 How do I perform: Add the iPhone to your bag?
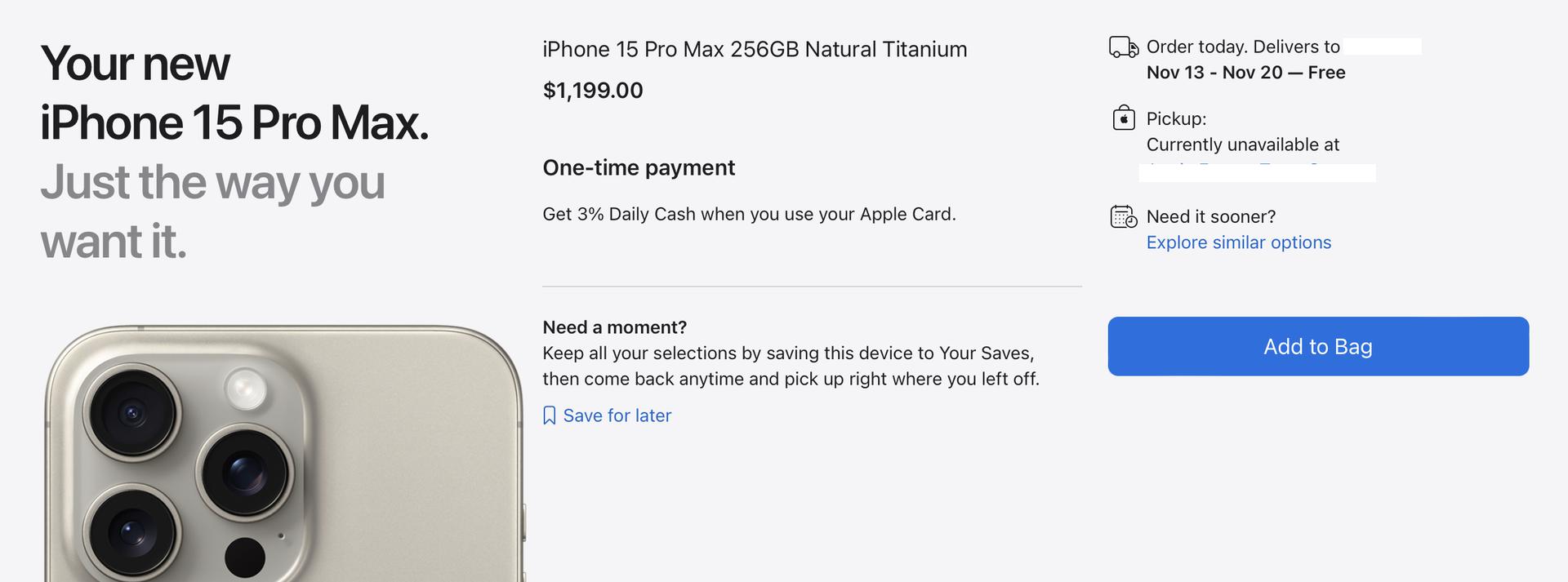1317,346
